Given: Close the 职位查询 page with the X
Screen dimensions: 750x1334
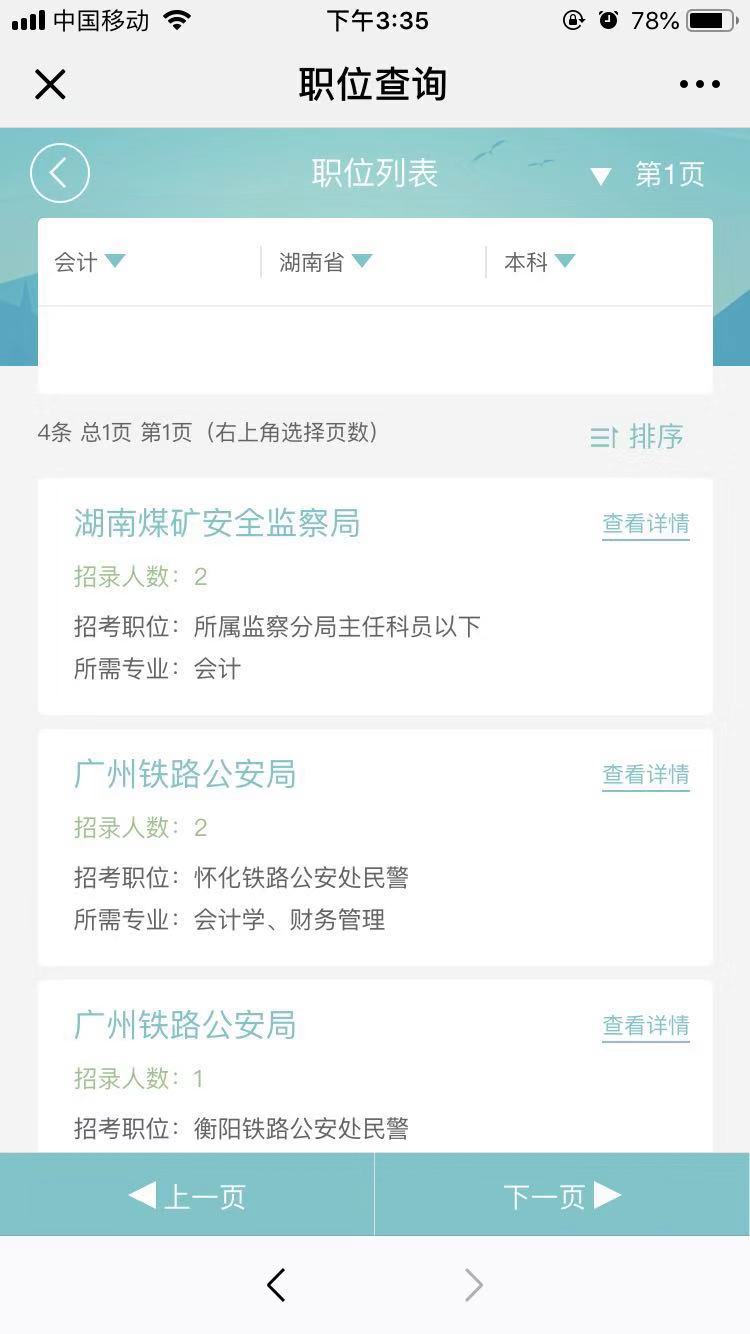Looking at the screenshot, I should pos(50,85).
